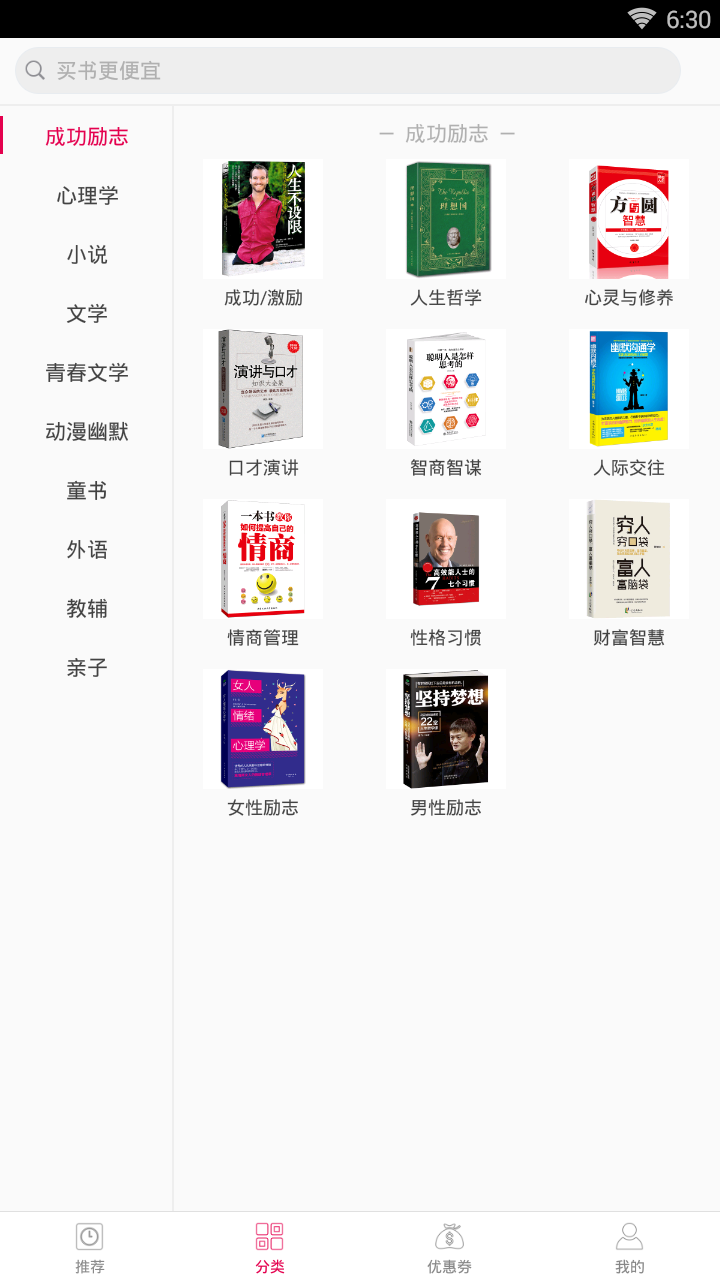Open the 动漫幽默 category
Screen dimensions: 720x1280
click(87, 432)
